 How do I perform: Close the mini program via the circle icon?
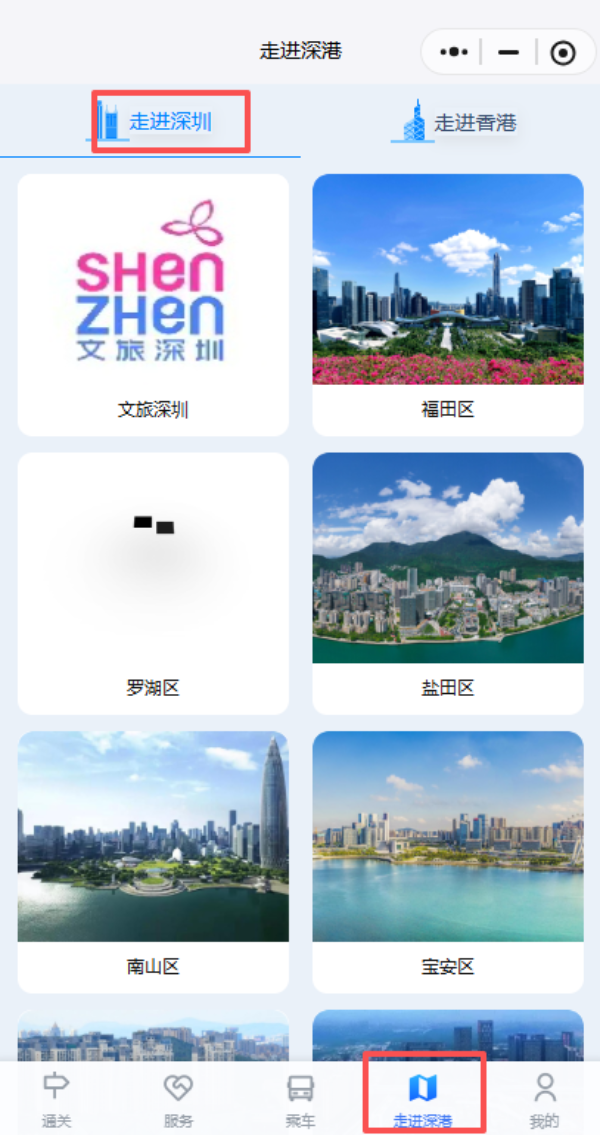563,52
